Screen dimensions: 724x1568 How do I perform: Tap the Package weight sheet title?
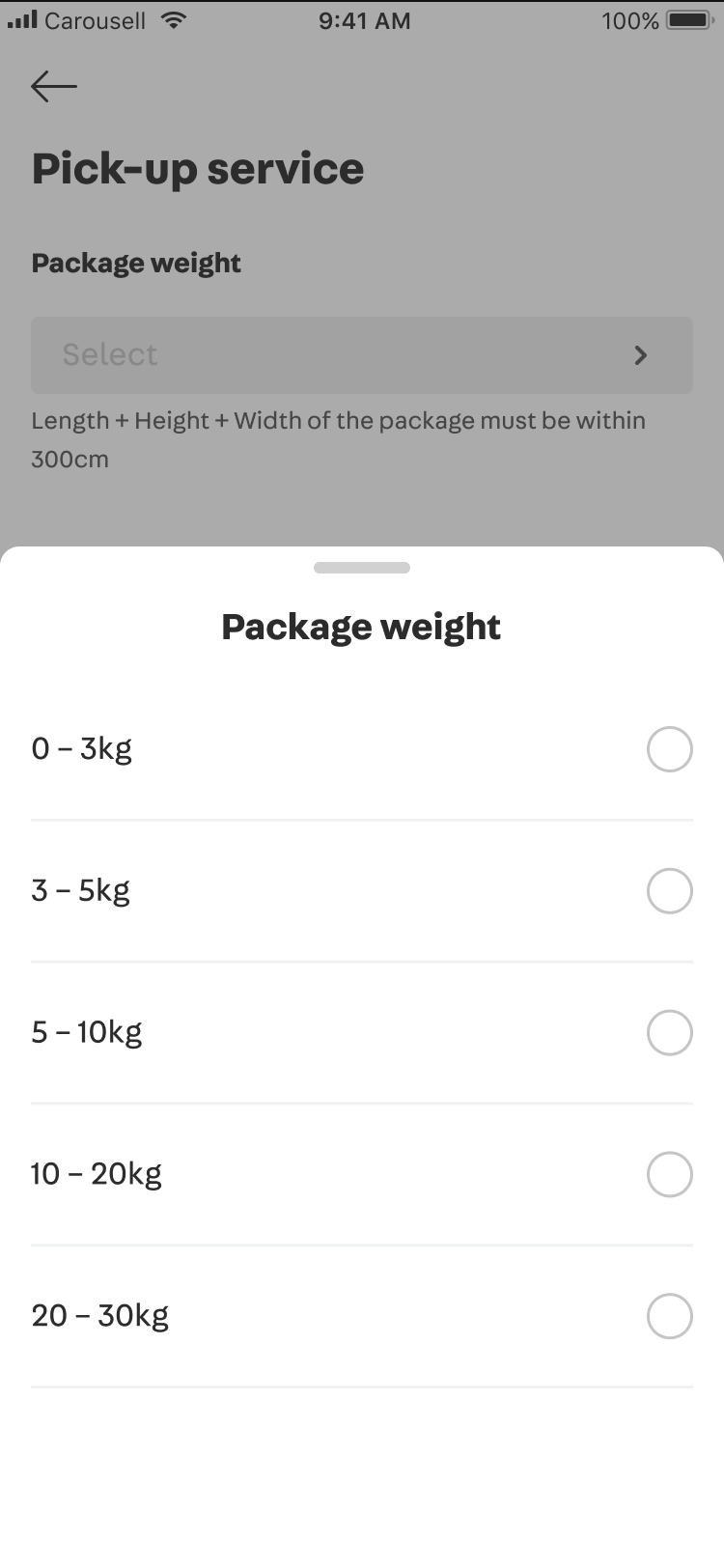click(x=361, y=626)
